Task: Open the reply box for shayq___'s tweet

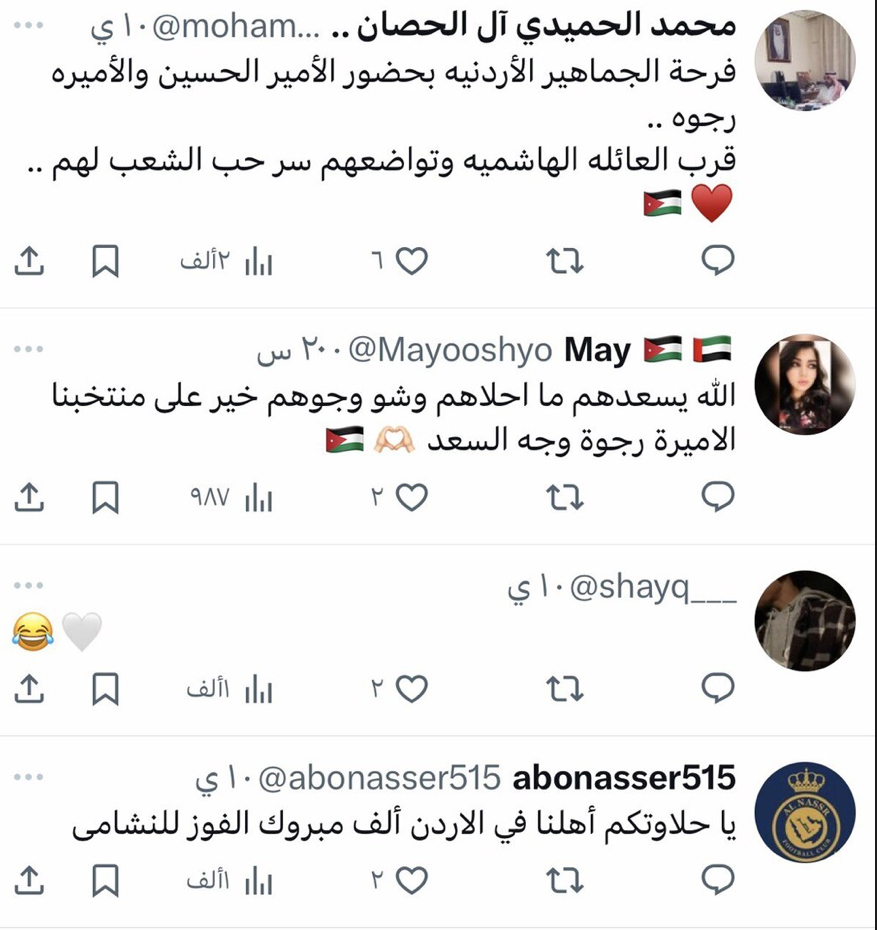Action: pyautogui.click(x=716, y=687)
